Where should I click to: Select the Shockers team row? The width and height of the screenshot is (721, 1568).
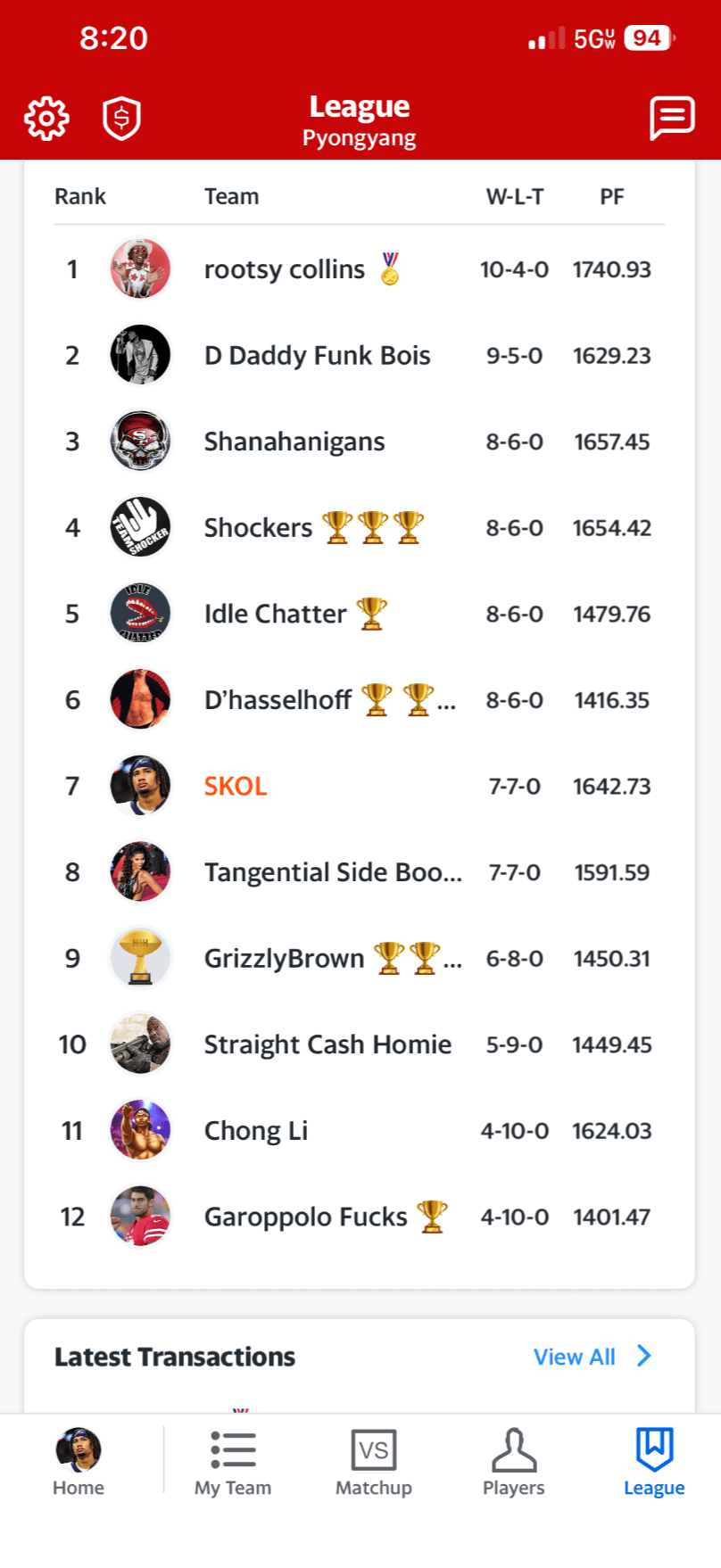click(x=259, y=528)
